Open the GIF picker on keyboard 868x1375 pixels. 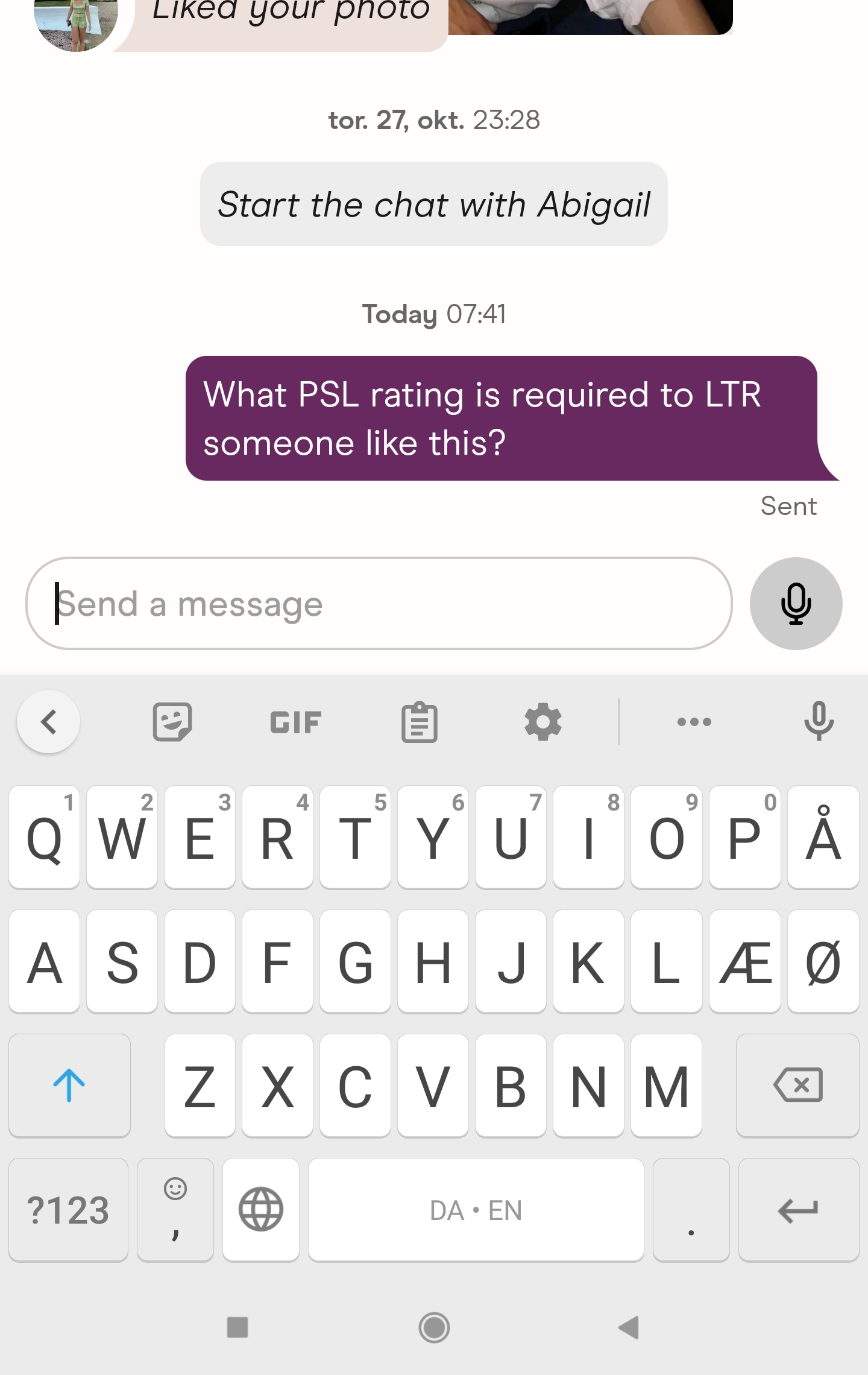[295, 722]
